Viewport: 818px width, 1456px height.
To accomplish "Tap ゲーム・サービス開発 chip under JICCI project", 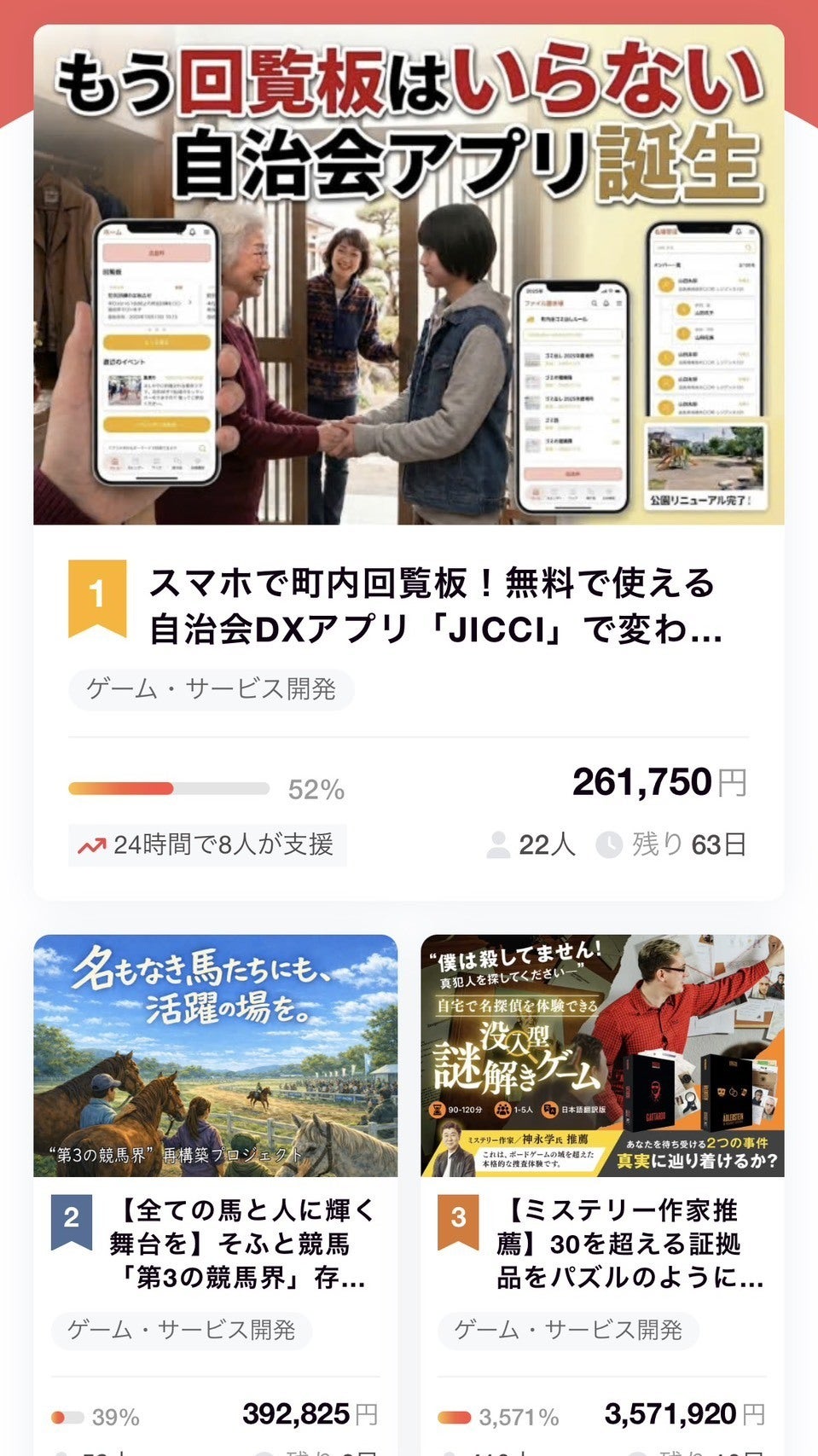I will (212, 689).
